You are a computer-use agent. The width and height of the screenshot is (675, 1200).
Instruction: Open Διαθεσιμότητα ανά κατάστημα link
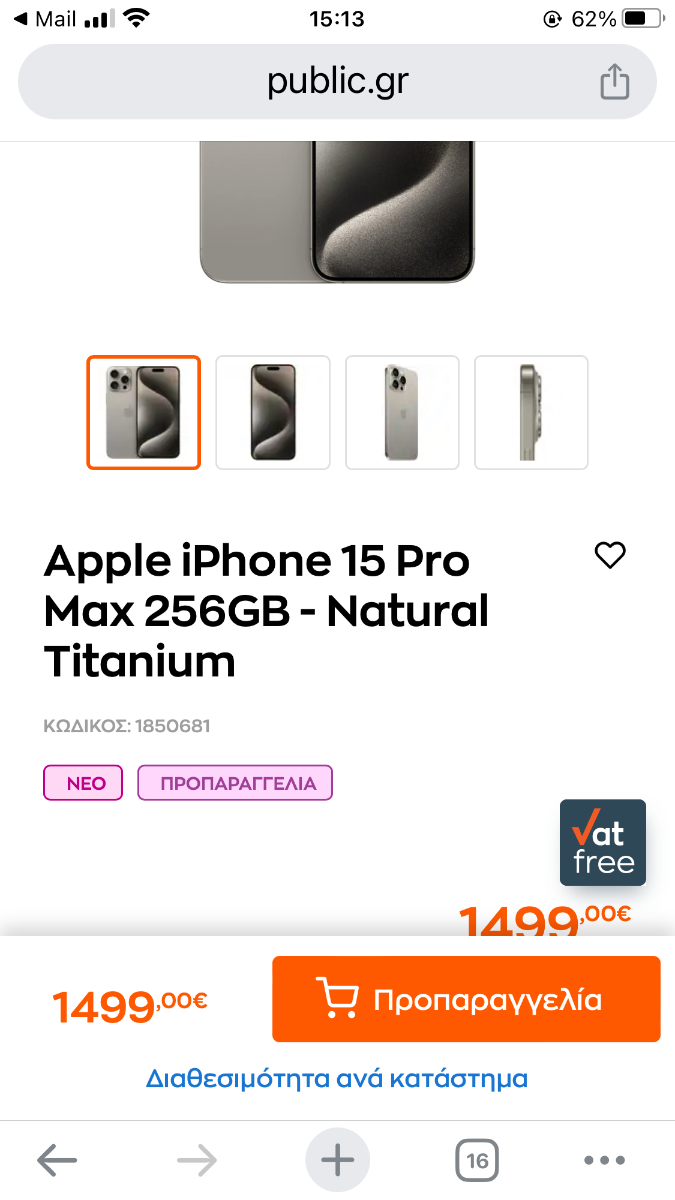[337, 1079]
